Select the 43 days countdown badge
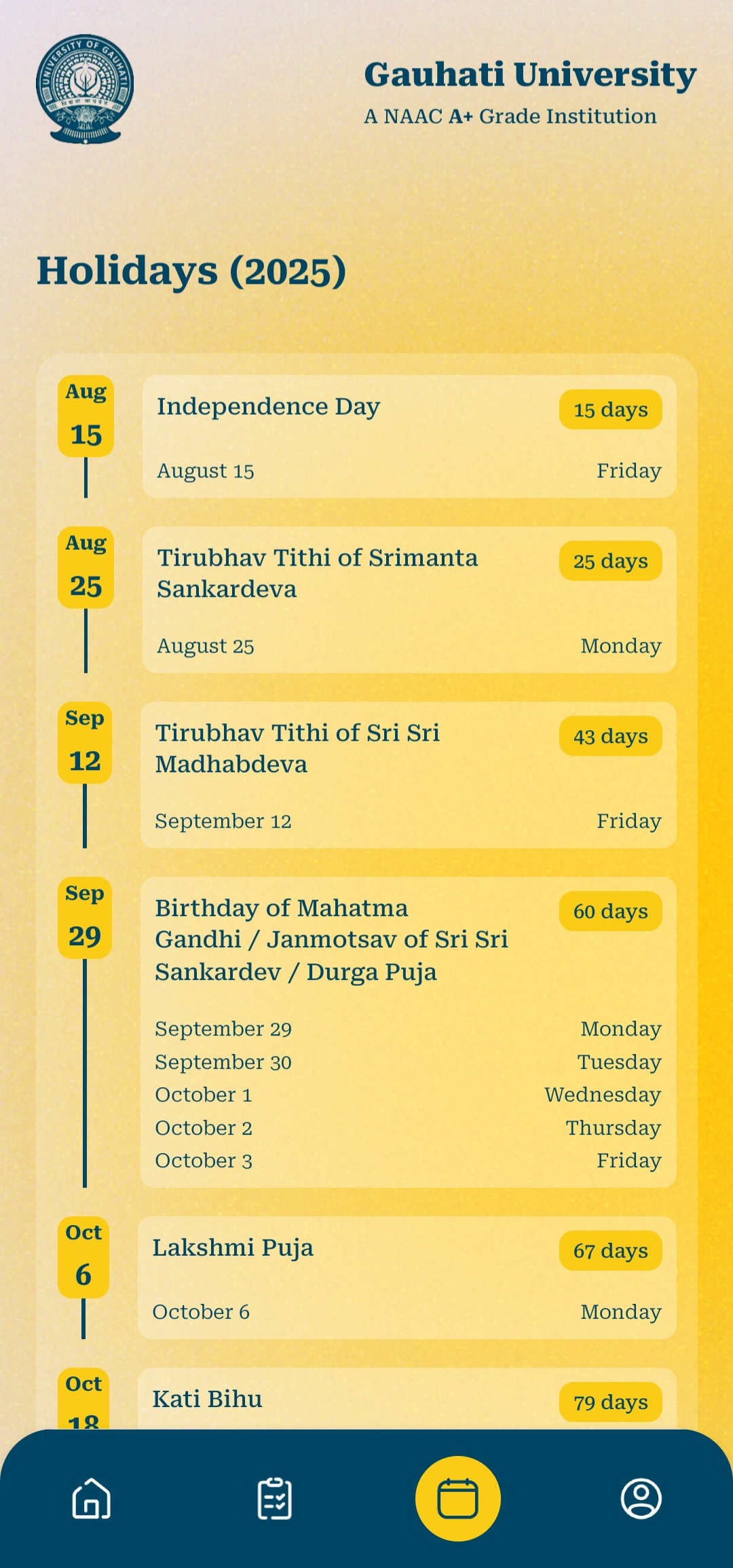 [609, 736]
